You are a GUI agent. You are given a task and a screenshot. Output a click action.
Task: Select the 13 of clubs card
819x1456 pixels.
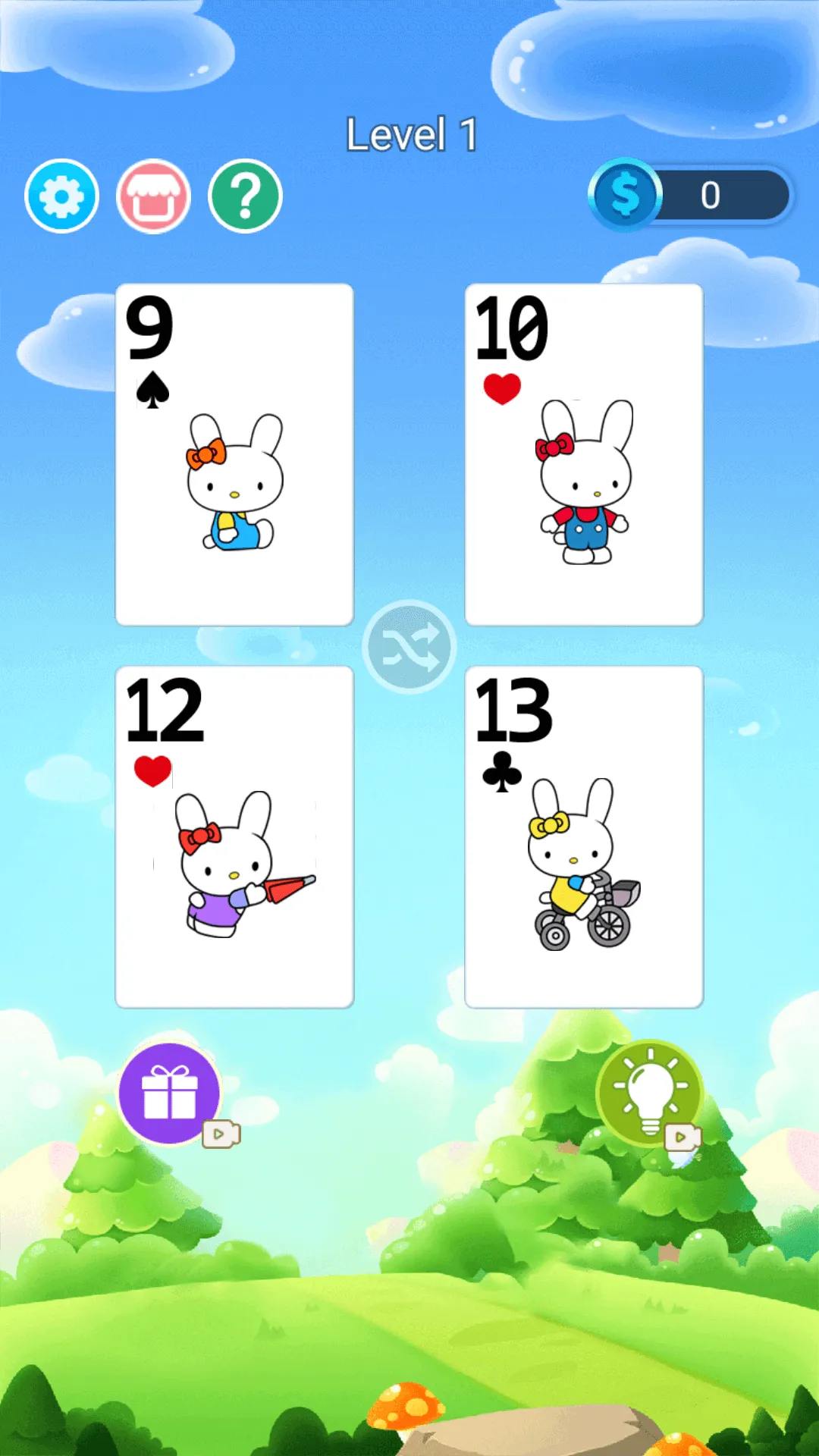(584, 837)
